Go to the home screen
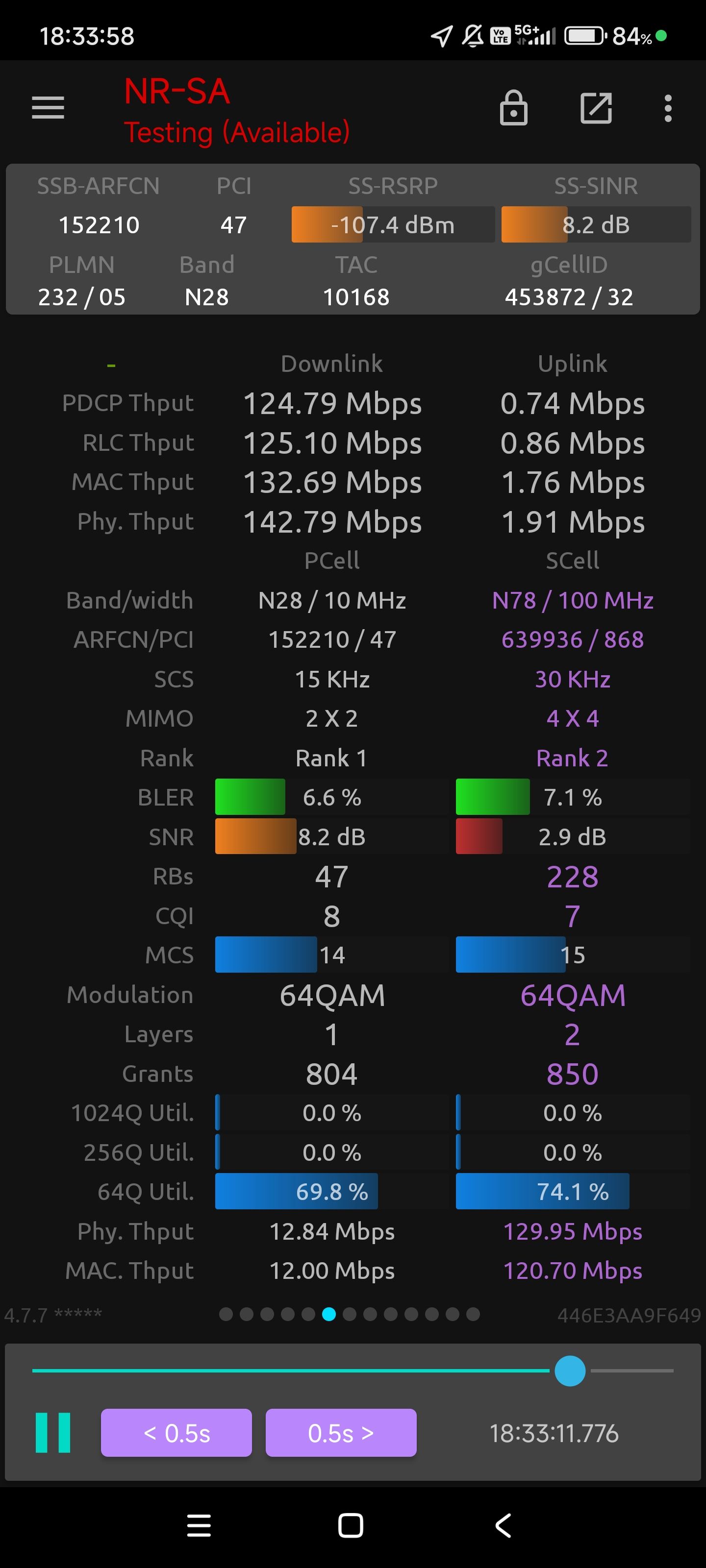Image resolution: width=706 pixels, height=1568 pixels. pyautogui.click(x=351, y=1525)
